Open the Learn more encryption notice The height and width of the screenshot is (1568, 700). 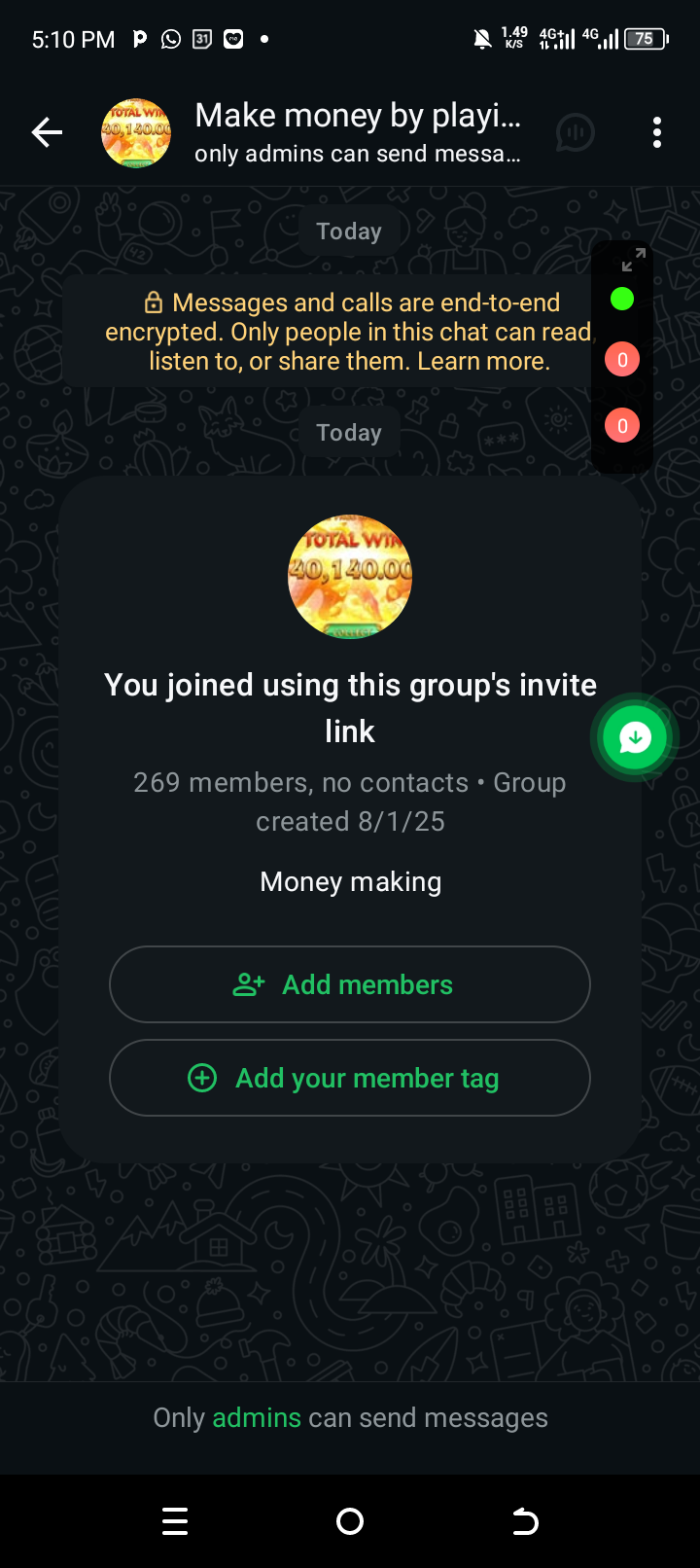483,362
